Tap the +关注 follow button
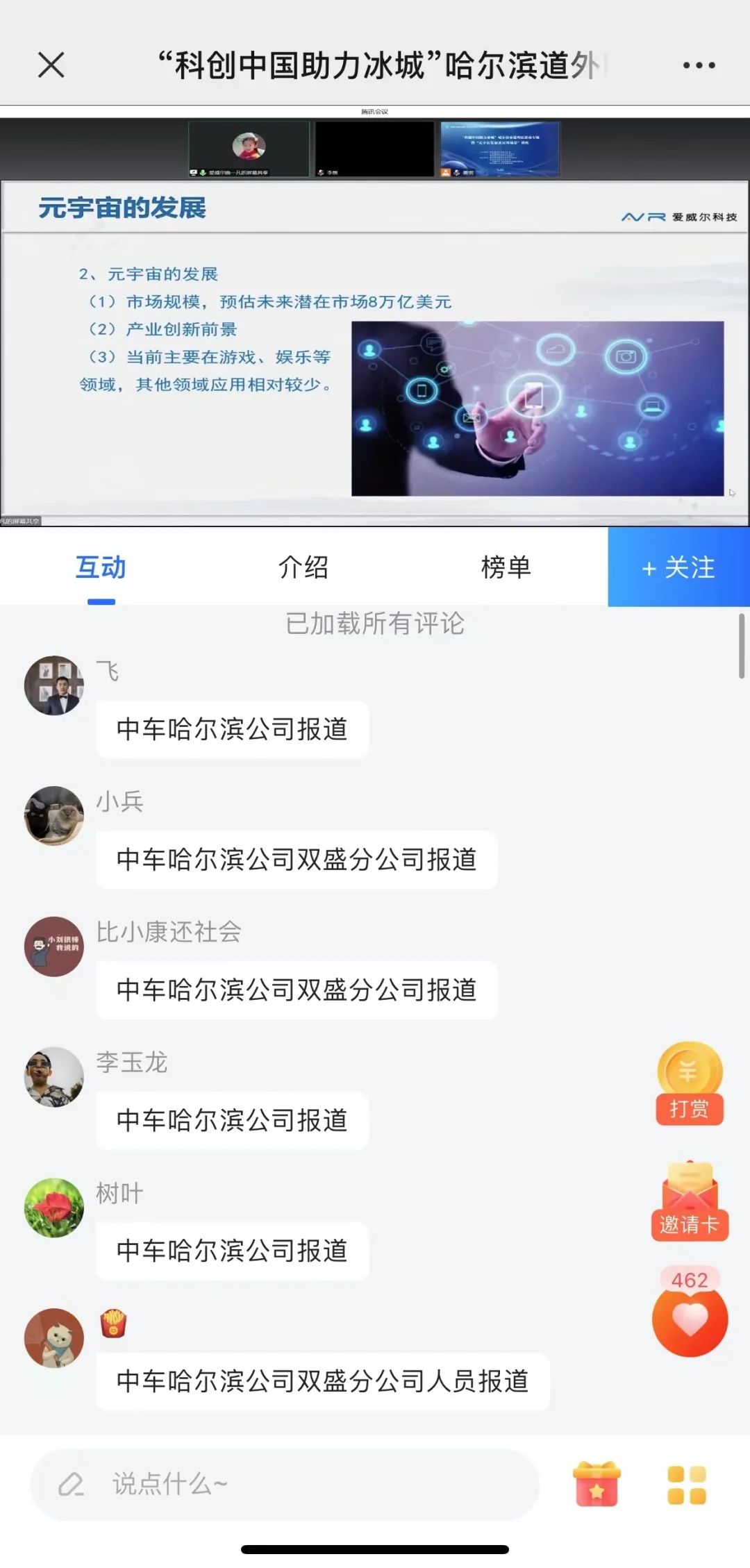Image resolution: width=750 pixels, height=1568 pixels. coord(678,567)
